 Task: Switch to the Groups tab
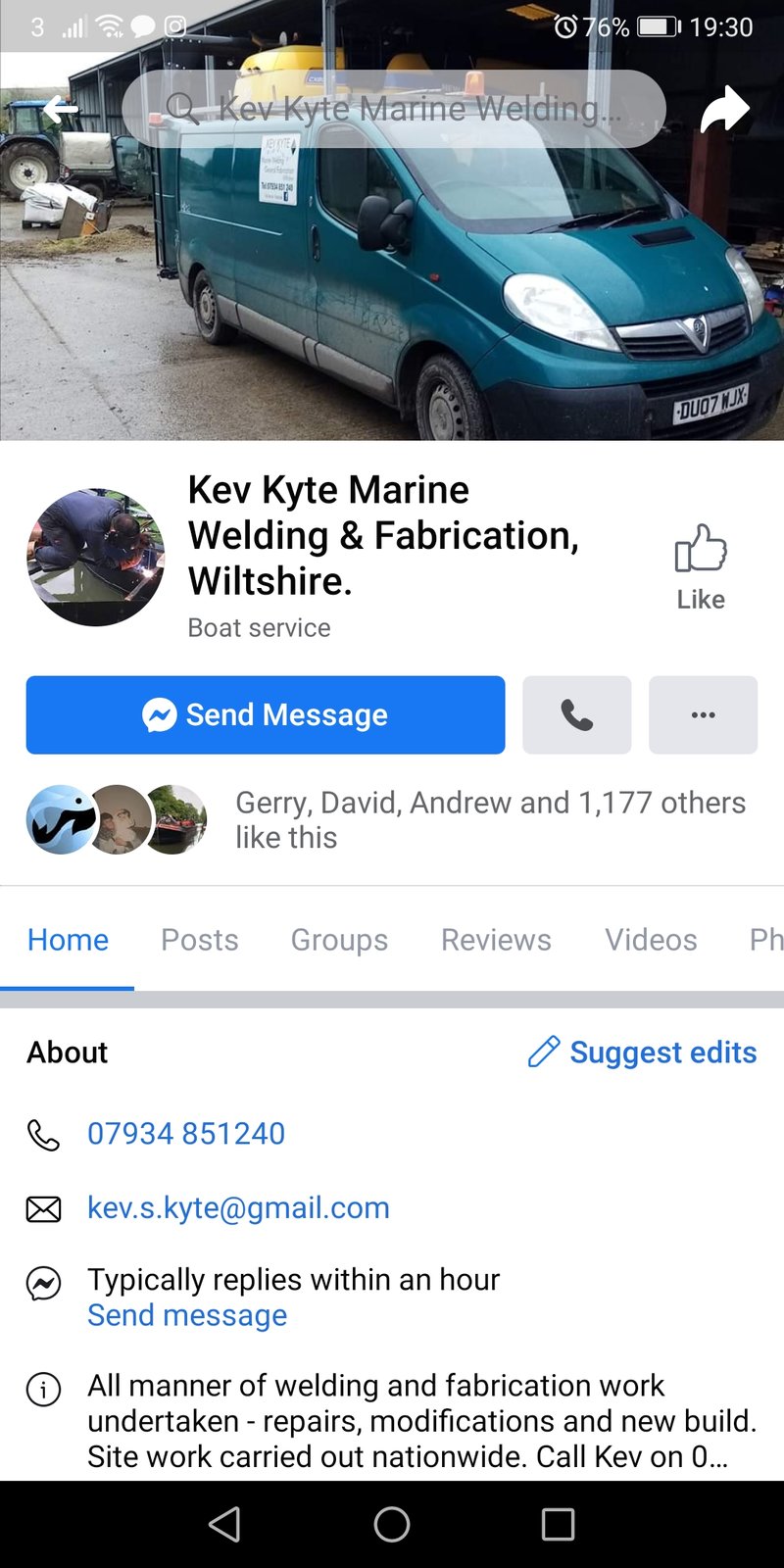(x=339, y=940)
